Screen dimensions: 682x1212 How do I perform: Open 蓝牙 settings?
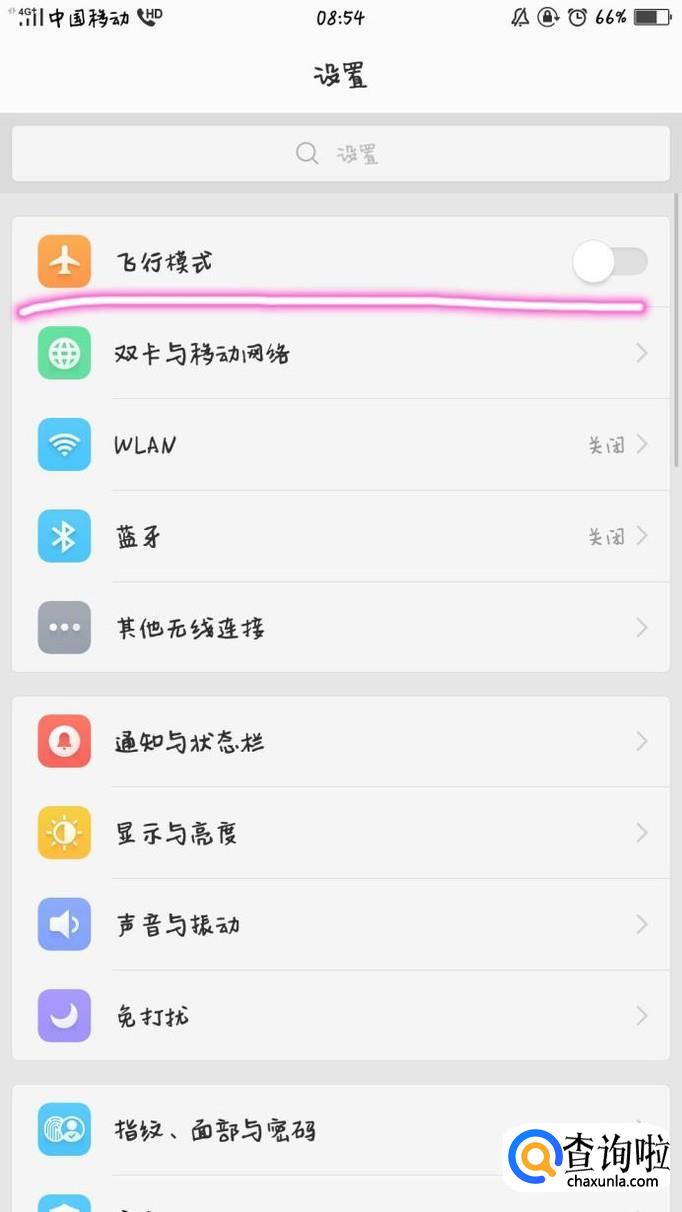click(x=340, y=537)
